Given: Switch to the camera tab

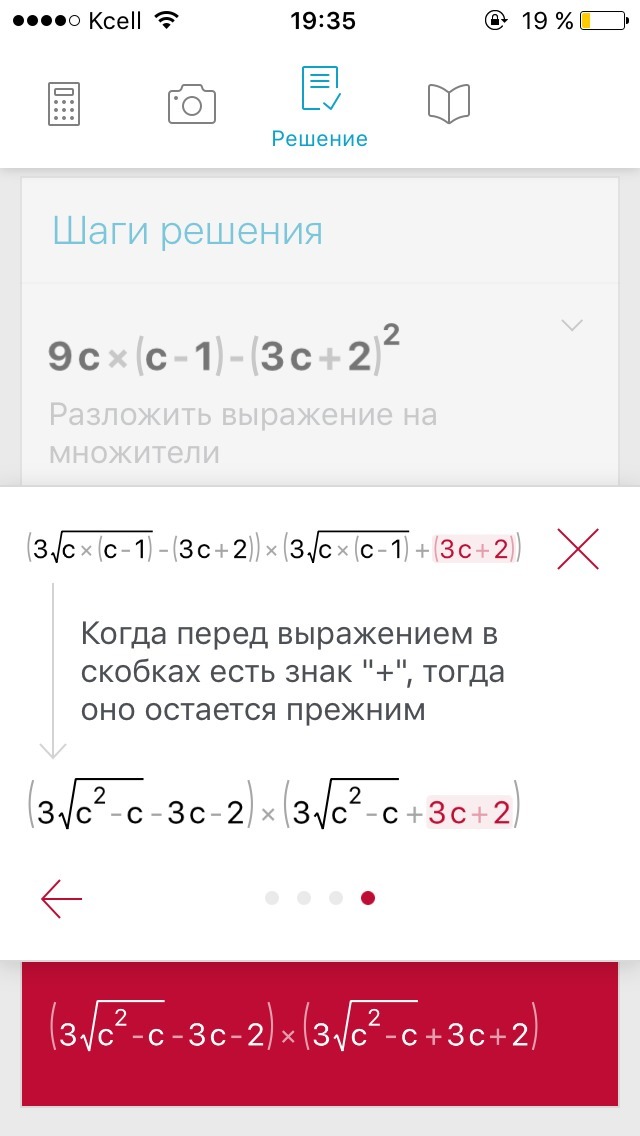Looking at the screenshot, I should (x=192, y=104).
